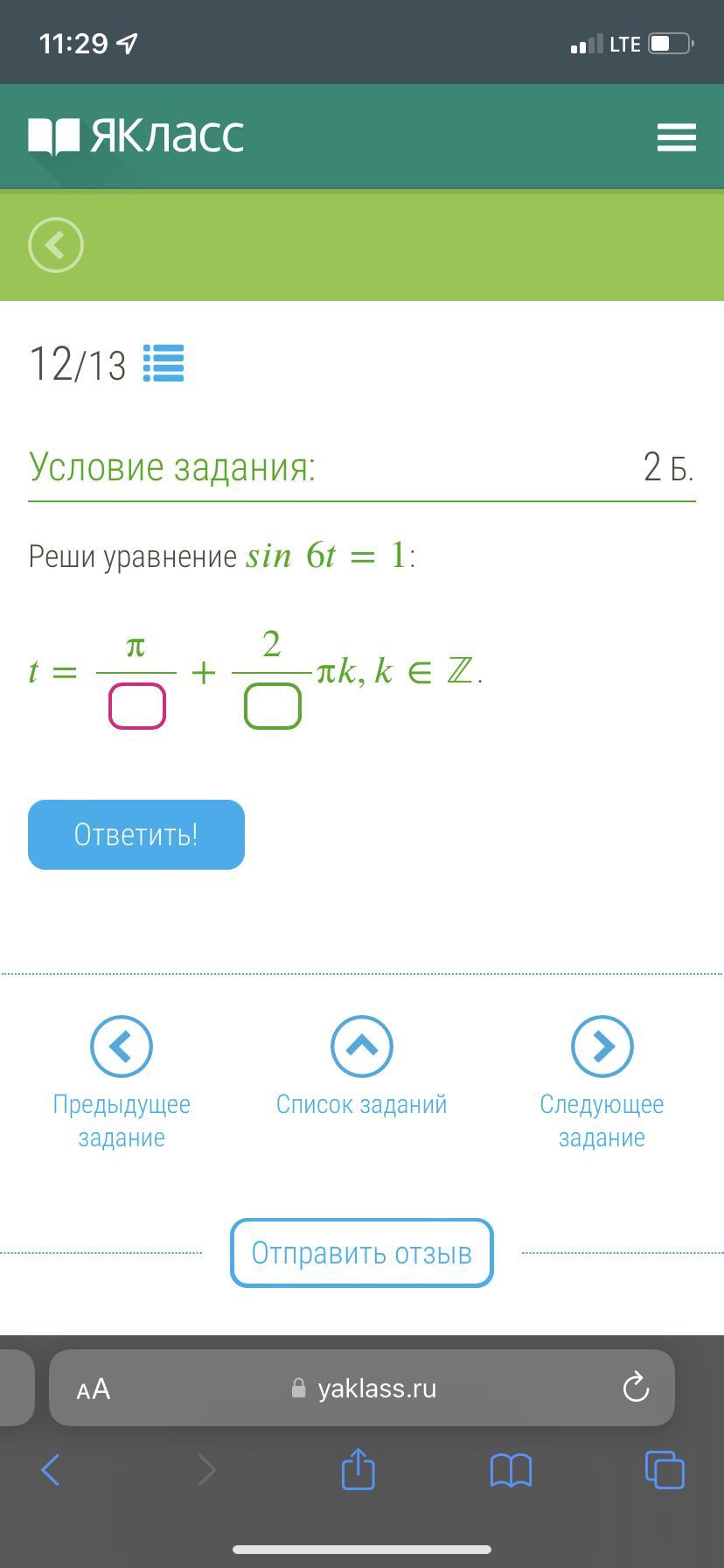The height and width of the screenshot is (1568, 724).
Task: Submit answer with Ответить! button
Action: [x=136, y=835]
